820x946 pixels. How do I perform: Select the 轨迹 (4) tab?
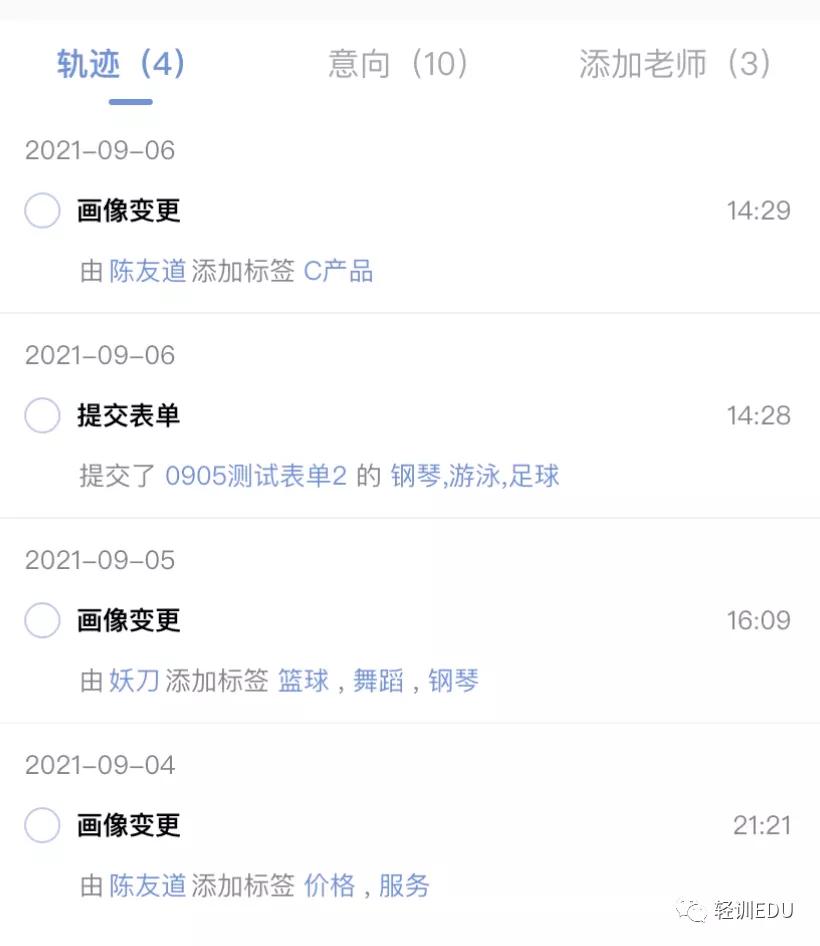coord(119,63)
